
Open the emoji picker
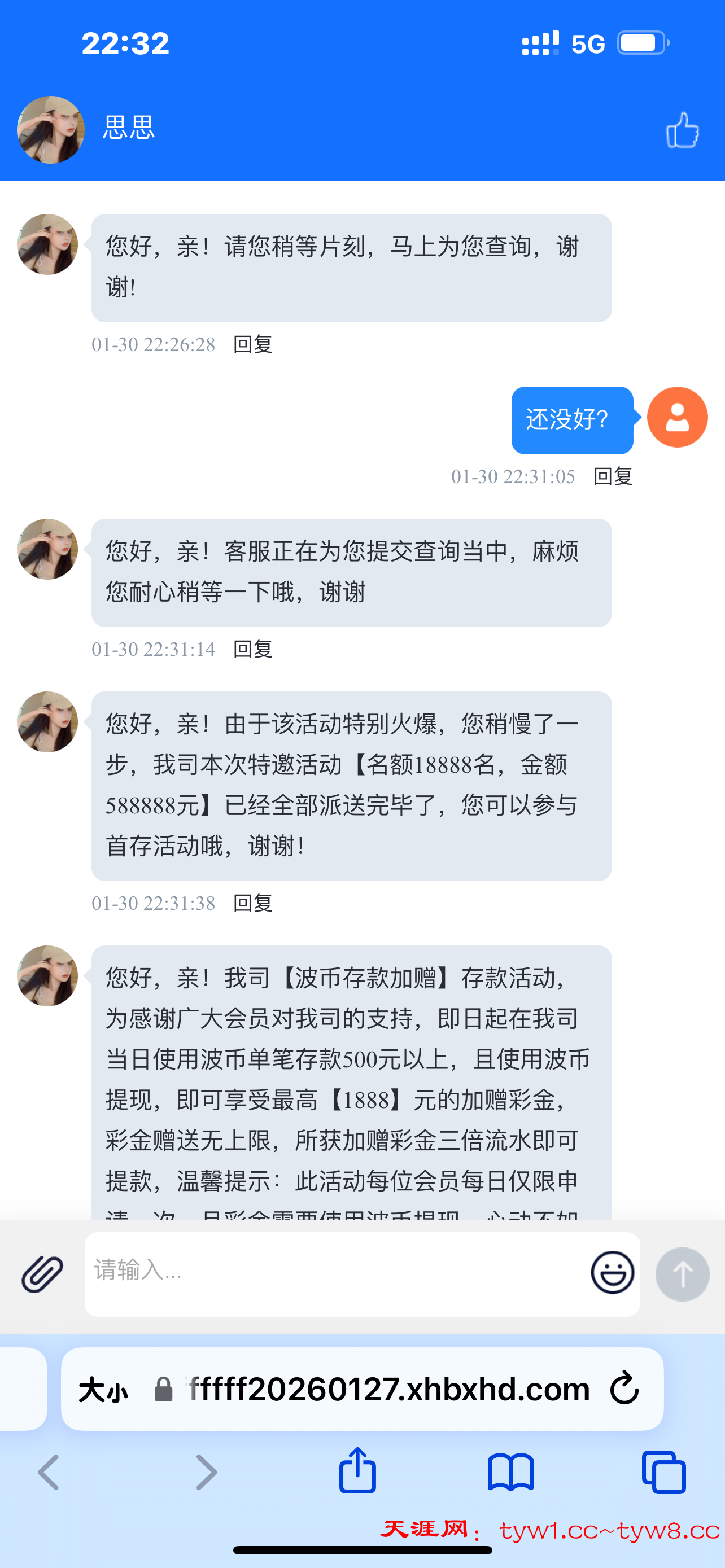tap(613, 1273)
